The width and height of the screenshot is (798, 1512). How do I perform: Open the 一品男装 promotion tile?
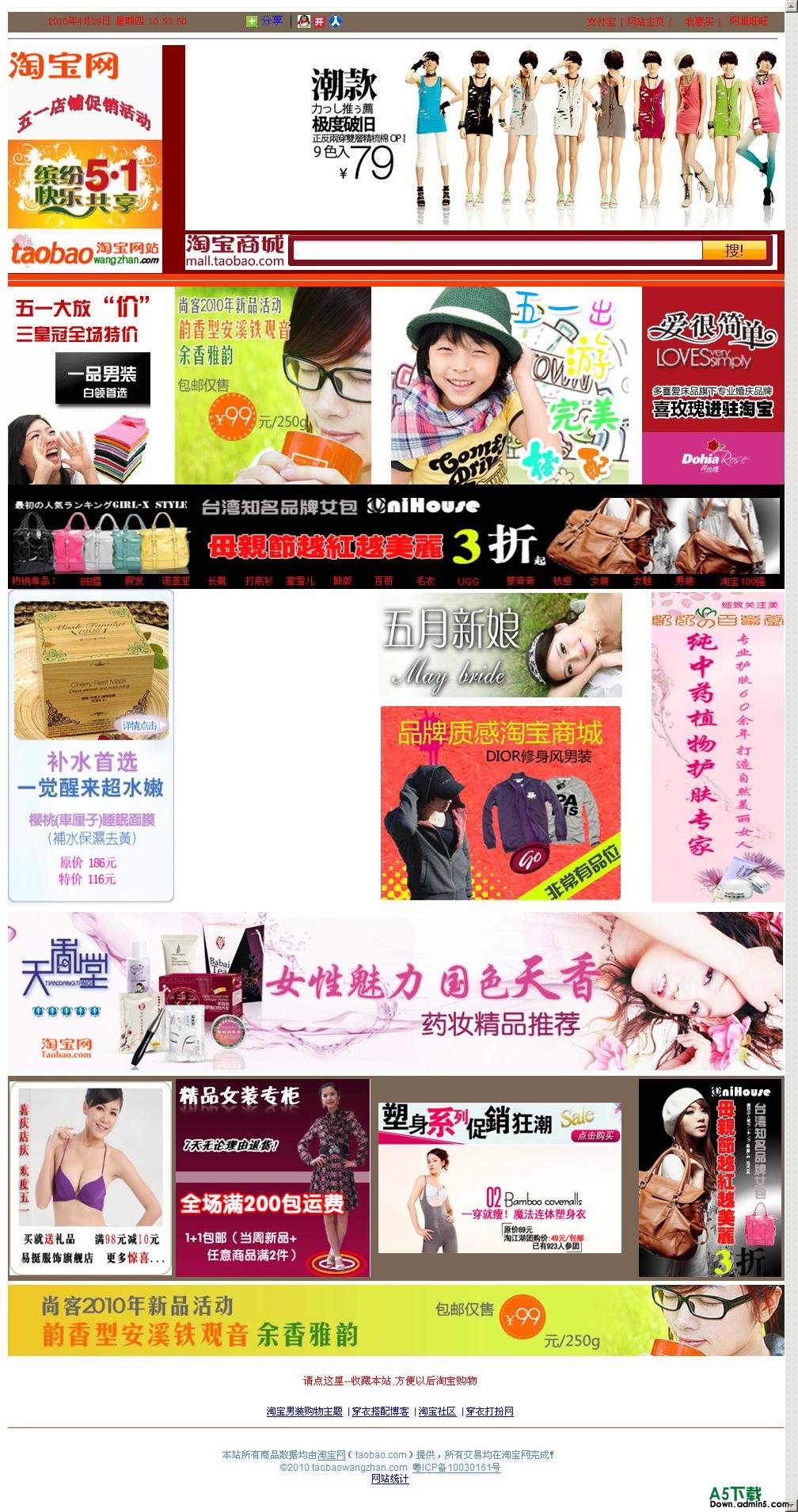(x=102, y=378)
